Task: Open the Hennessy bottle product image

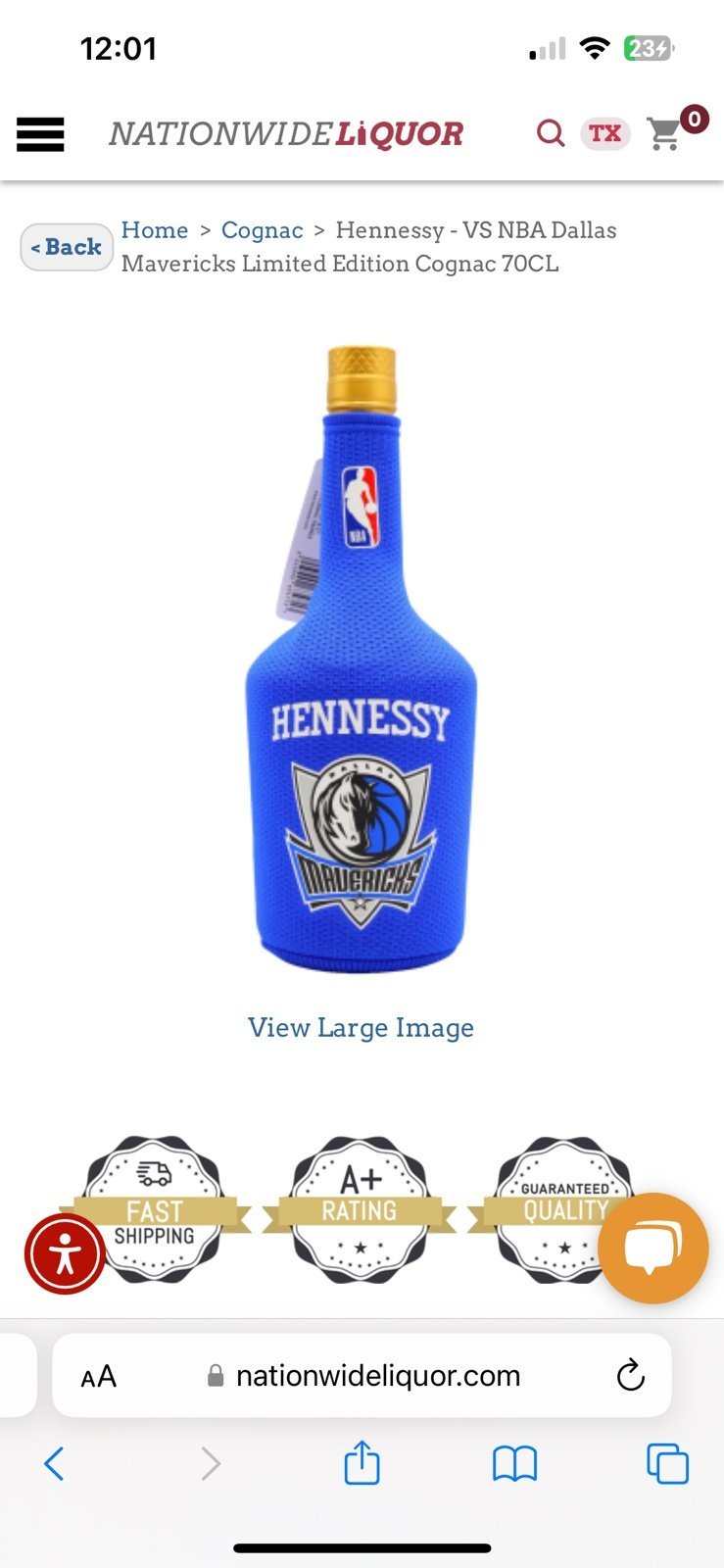Action: (361, 659)
